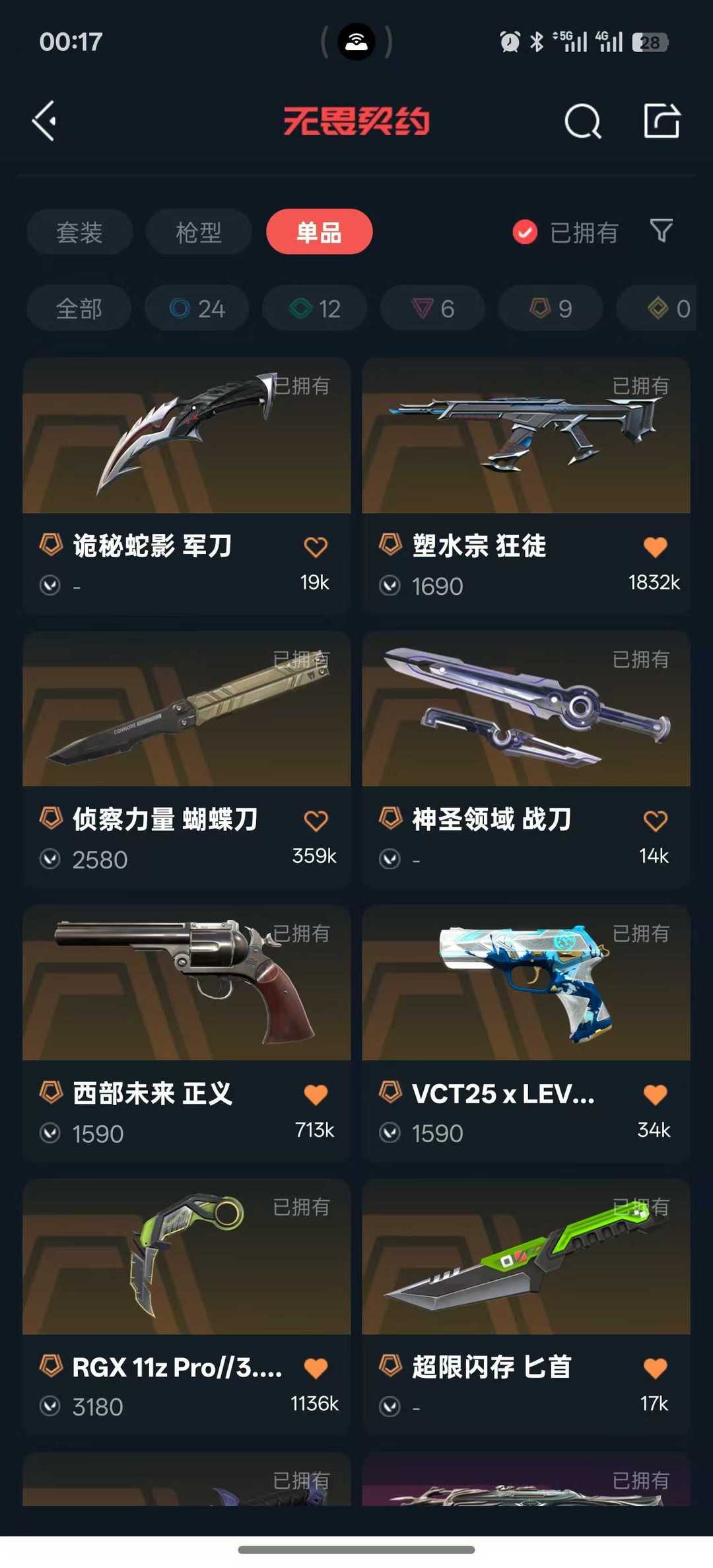Select the red 单品 button
The image size is (713, 1568).
click(320, 232)
